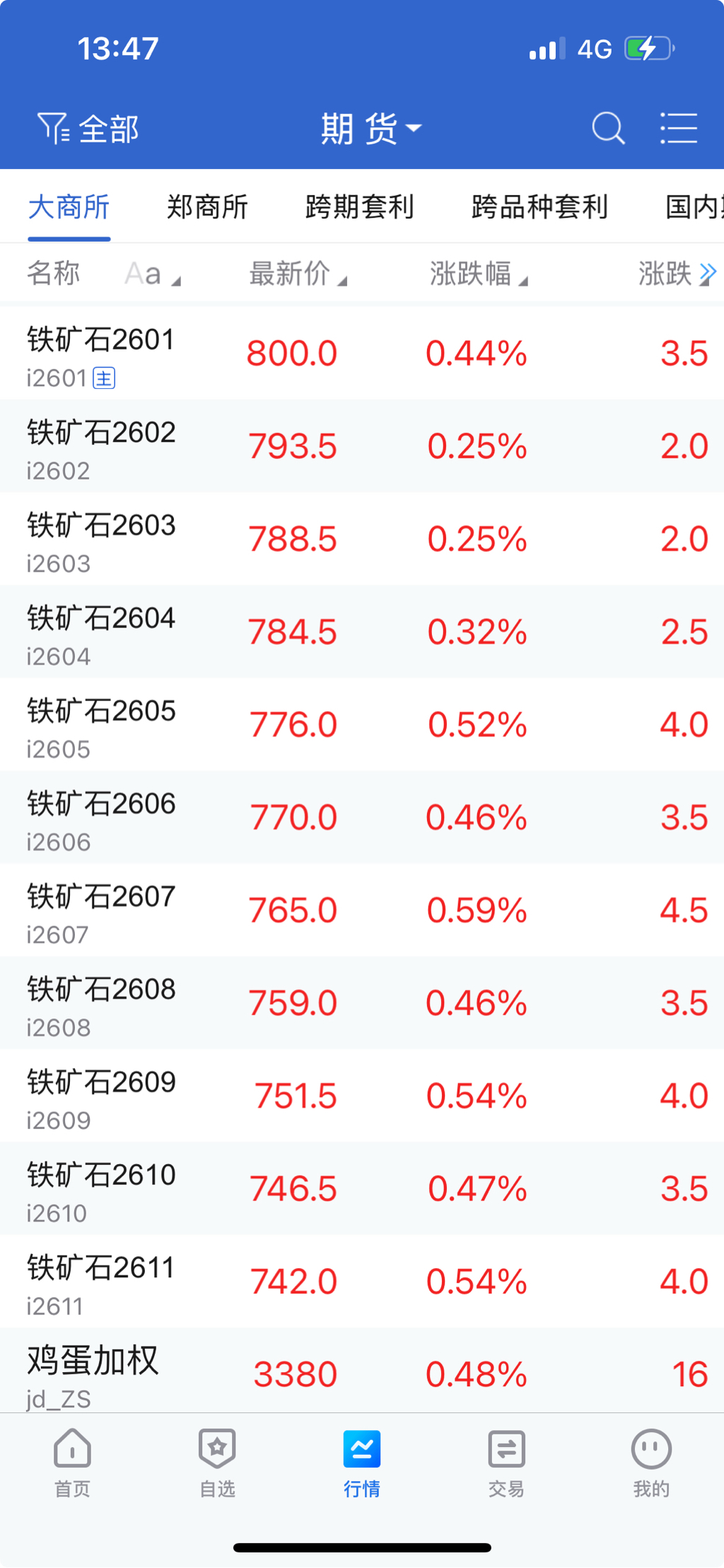
Task: Expand the 期货 market dropdown
Action: 370,129
